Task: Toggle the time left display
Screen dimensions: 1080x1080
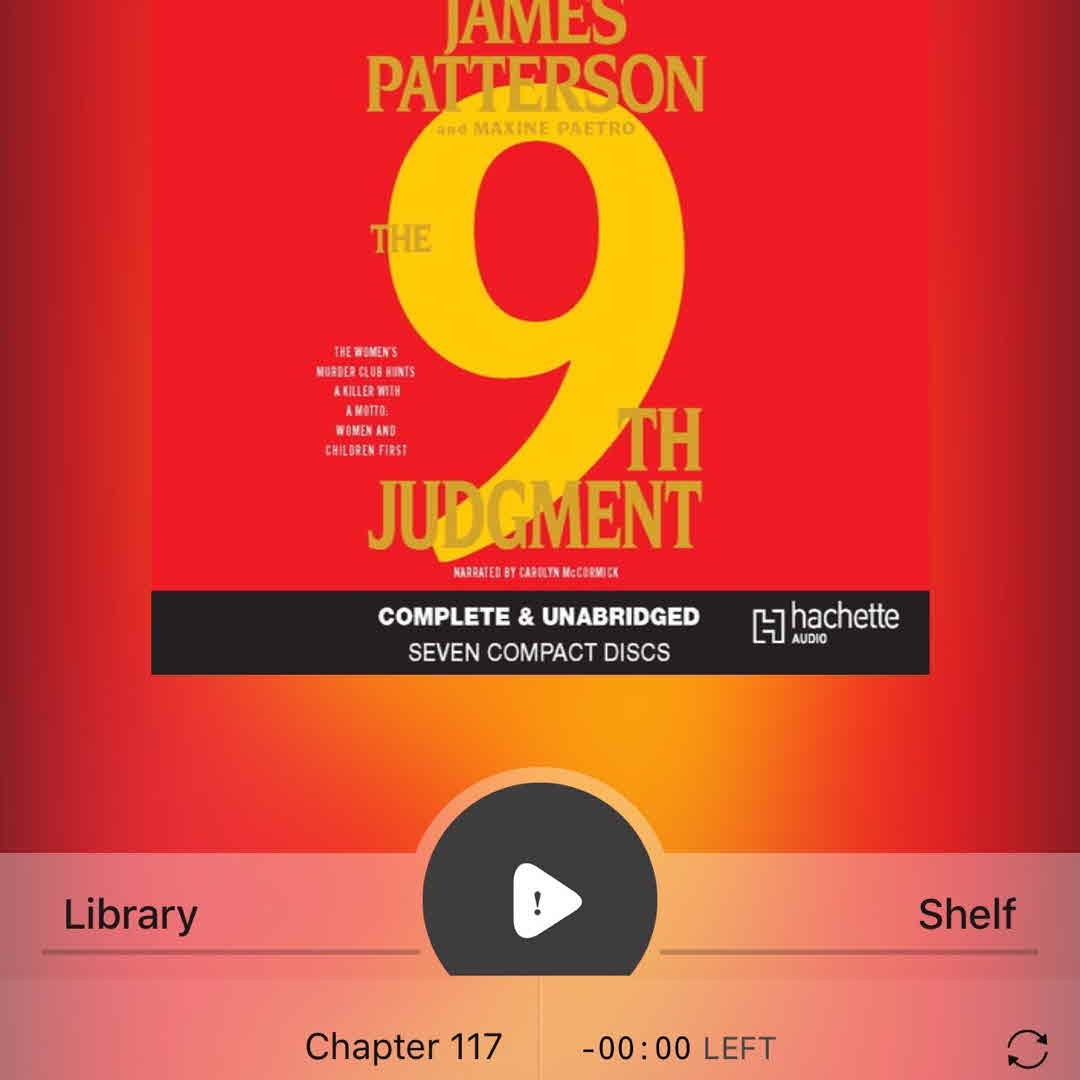Action: 678,1049
